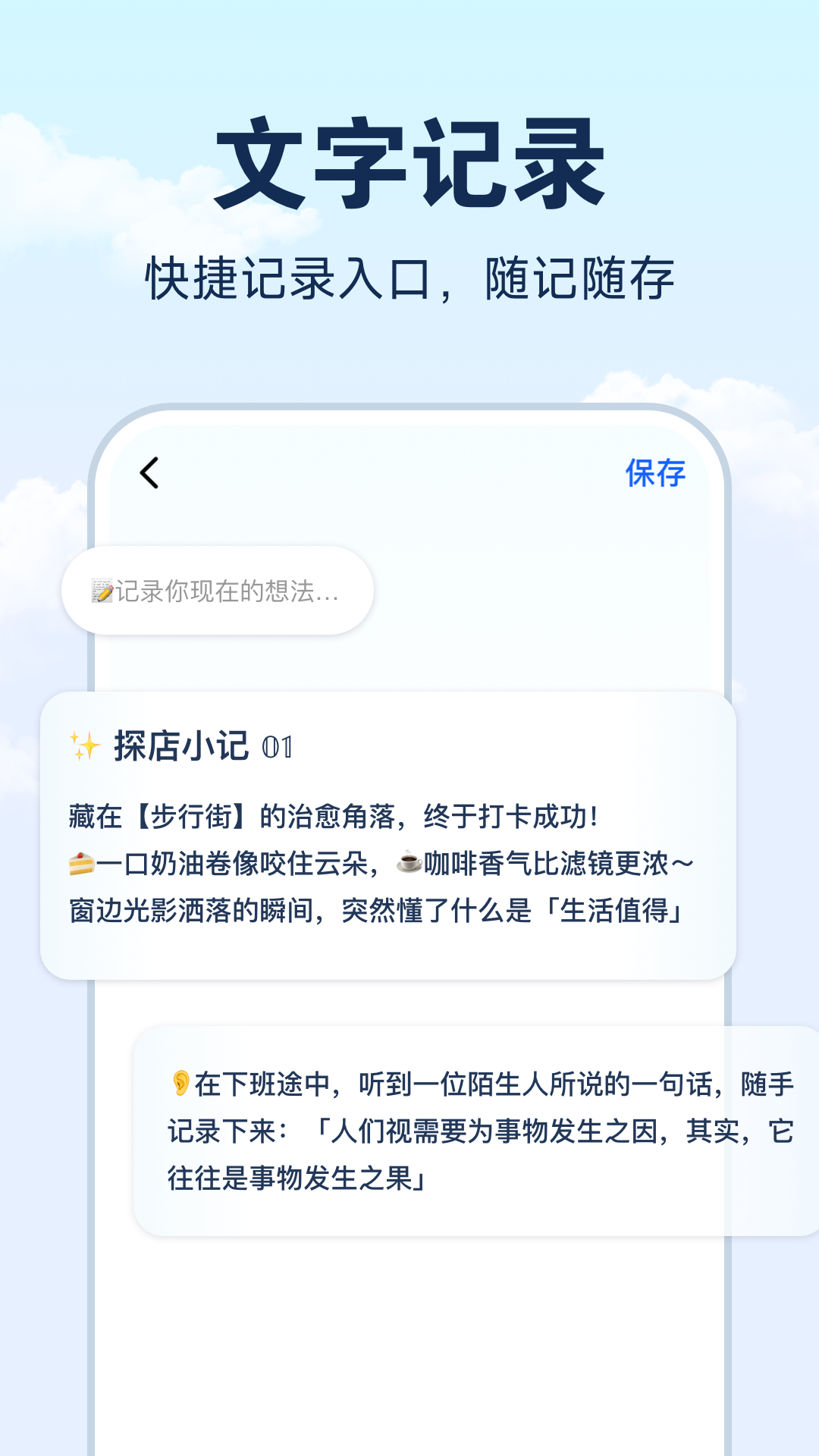819x1456 pixels.
Task: Click the 01 label next to 探店小记
Action: [275, 750]
